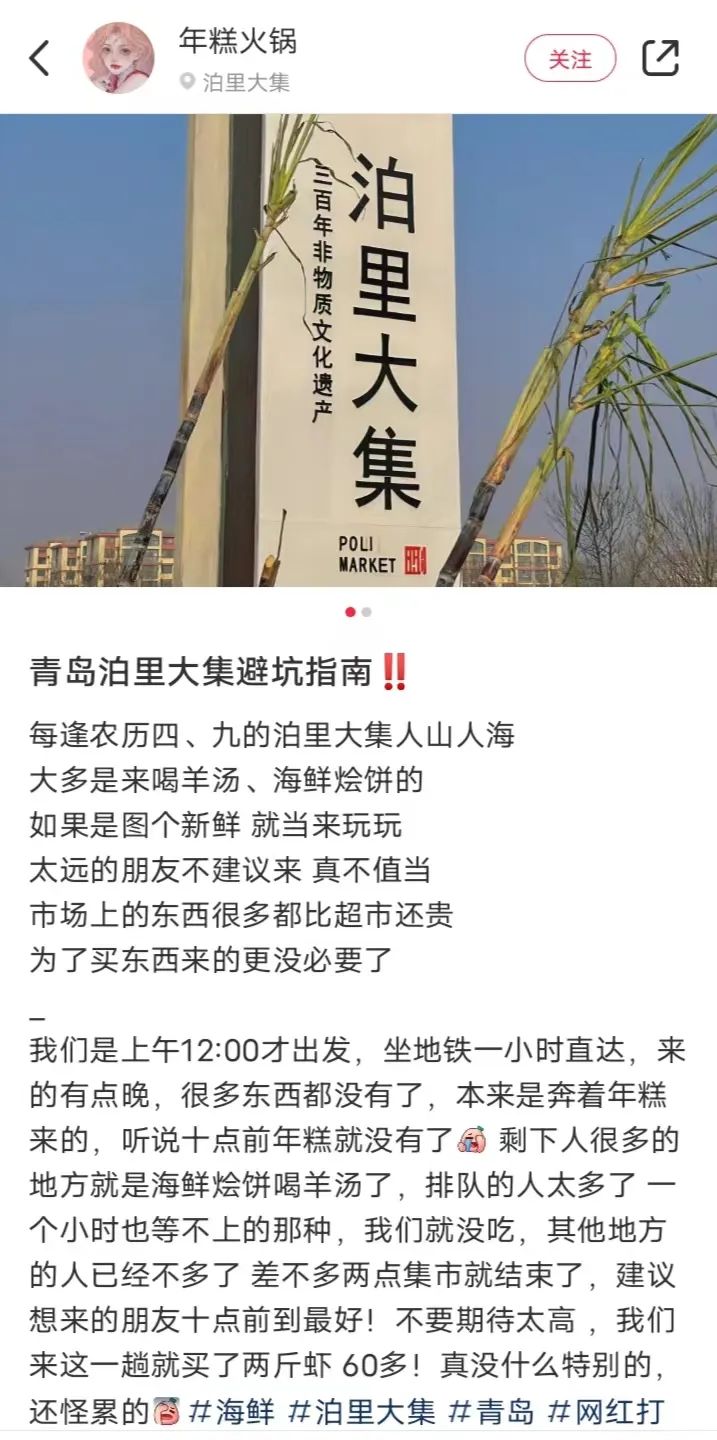Share this post
The width and height of the screenshot is (717, 1440).
click(x=660, y=59)
